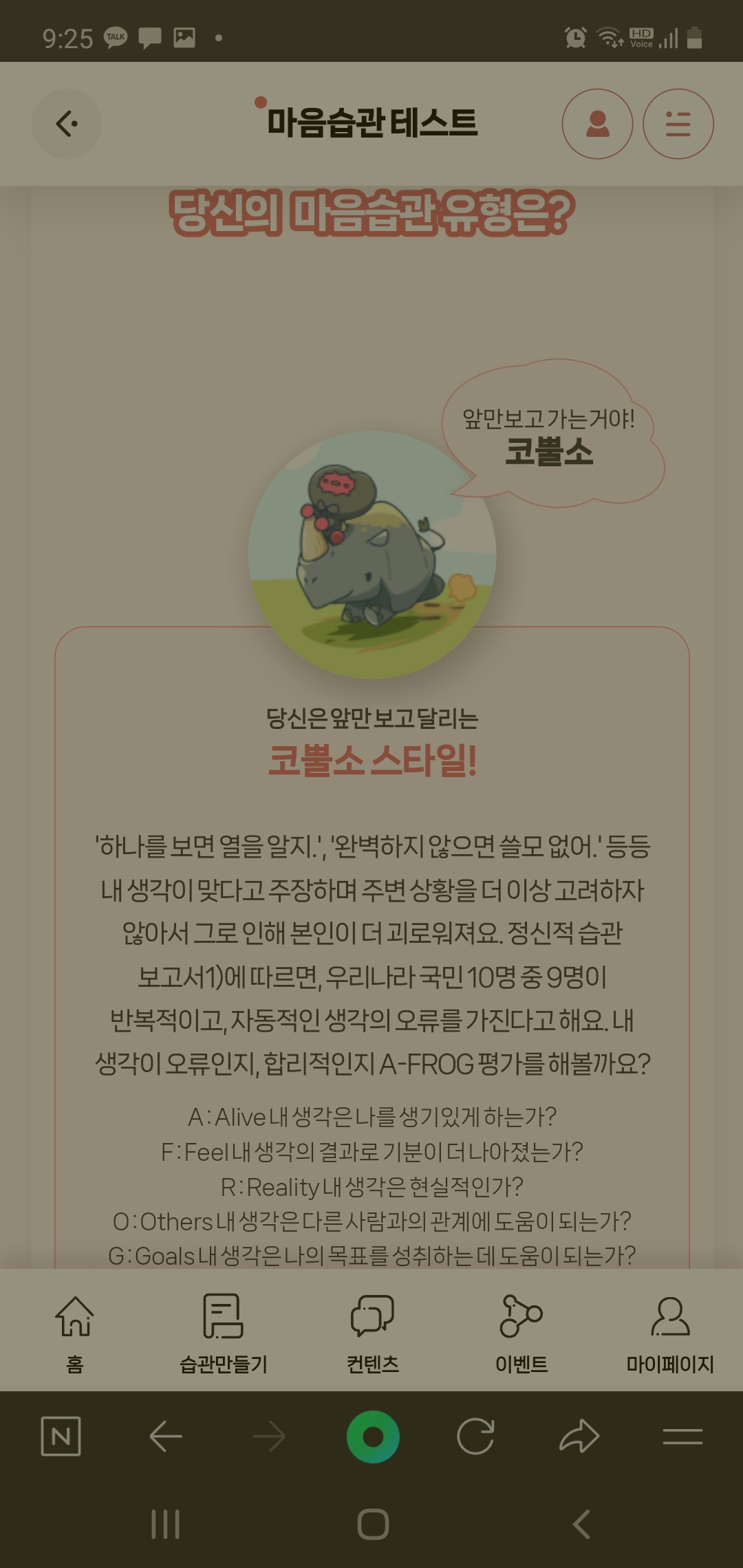
Task: Reload the current page
Action: tap(476, 1436)
